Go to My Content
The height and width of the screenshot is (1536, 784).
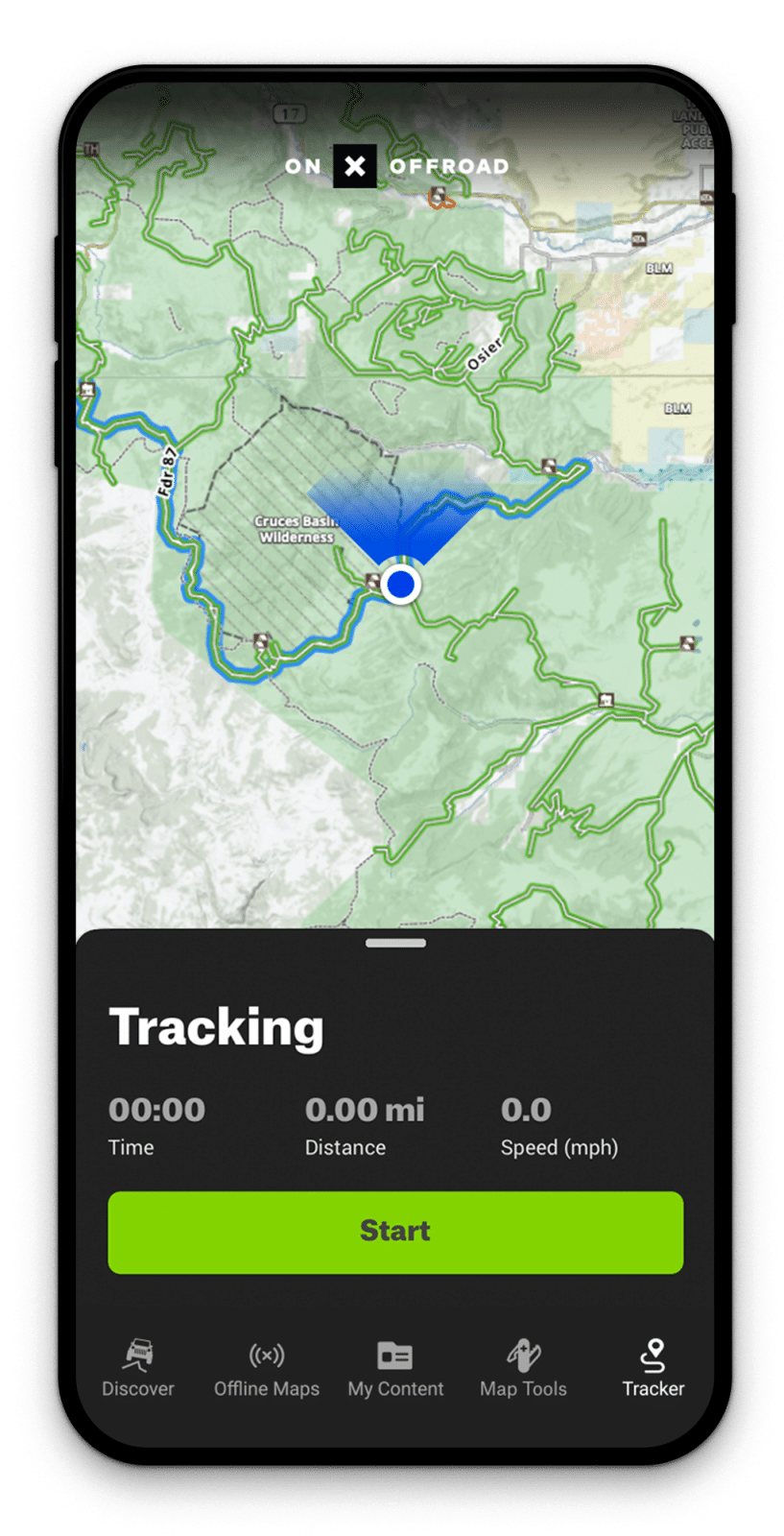[x=395, y=1369]
